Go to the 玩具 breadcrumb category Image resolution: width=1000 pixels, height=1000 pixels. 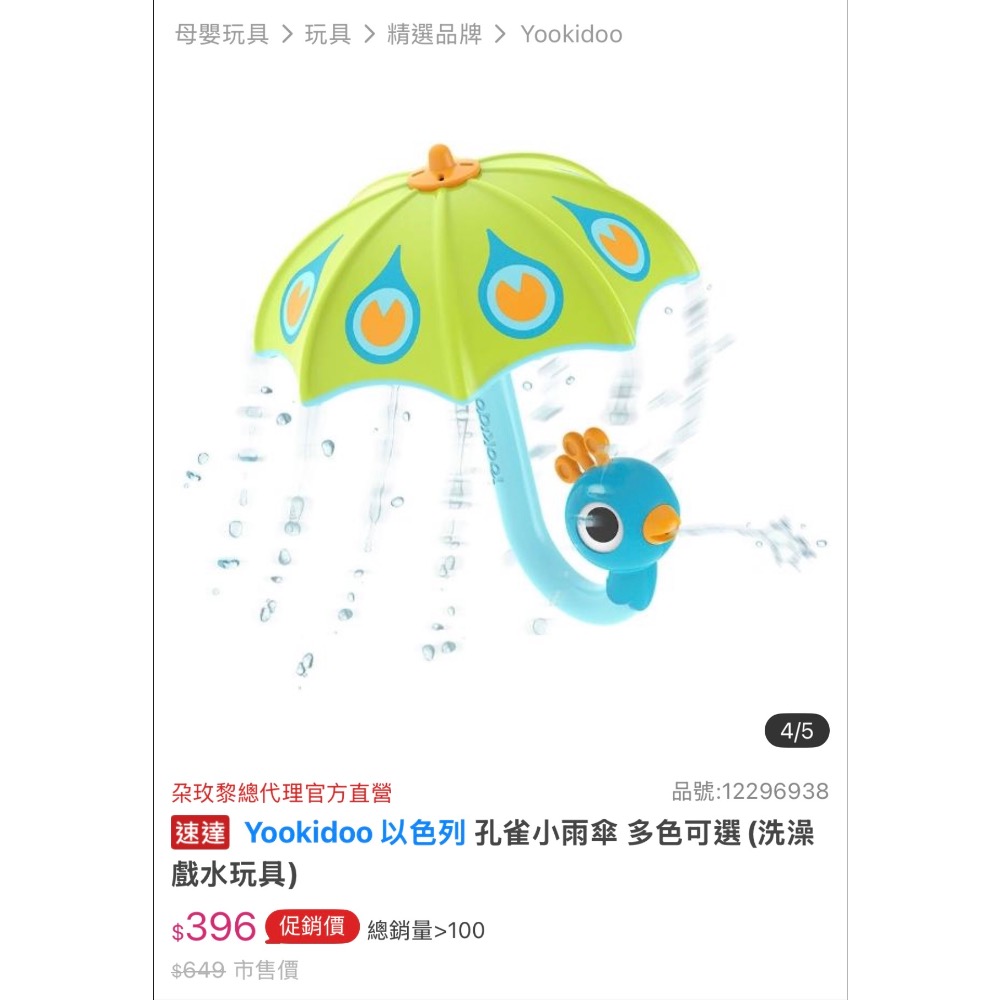328,34
